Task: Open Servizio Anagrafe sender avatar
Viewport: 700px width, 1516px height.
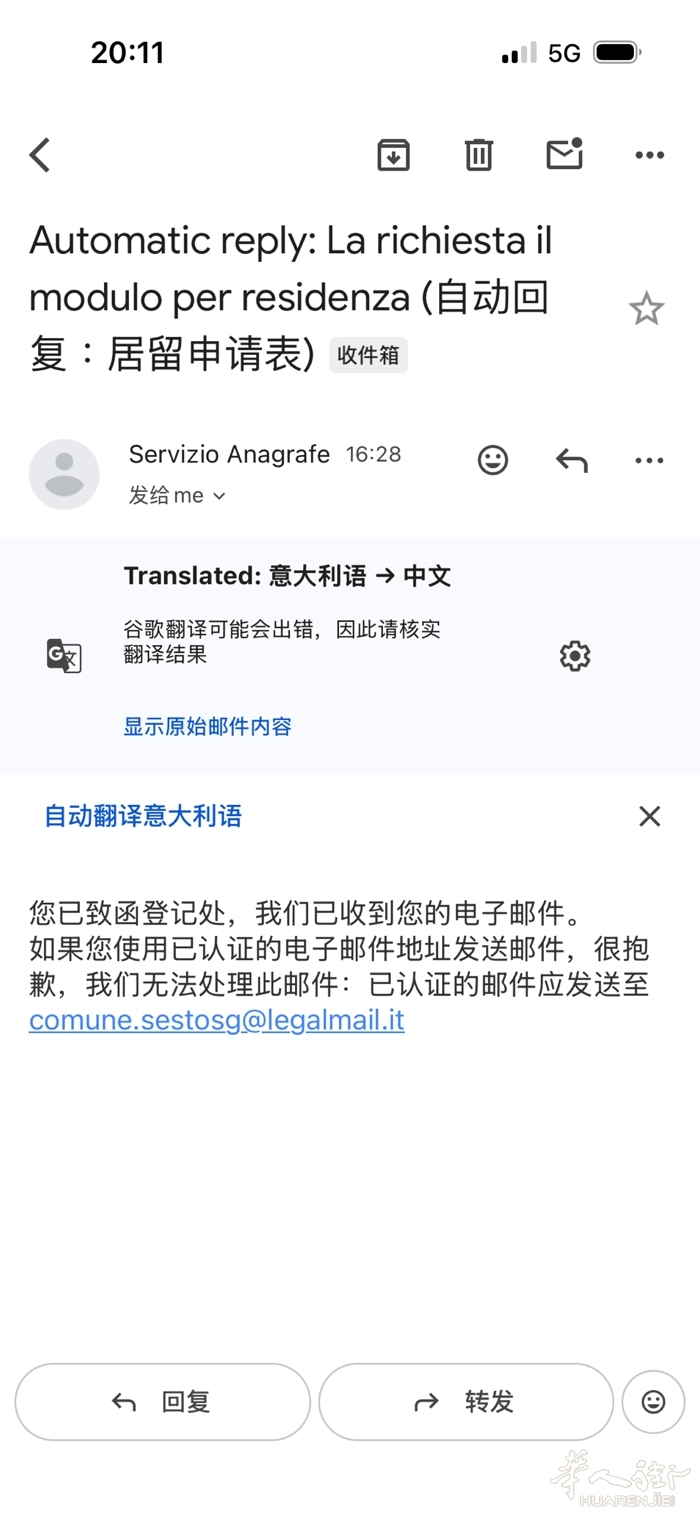Action: pyautogui.click(x=64, y=474)
